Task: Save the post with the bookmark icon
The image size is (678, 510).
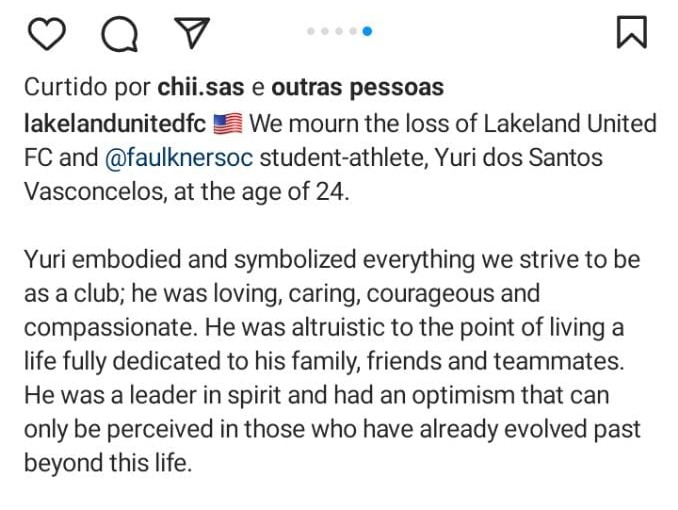Action: click(x=631, y=33)
